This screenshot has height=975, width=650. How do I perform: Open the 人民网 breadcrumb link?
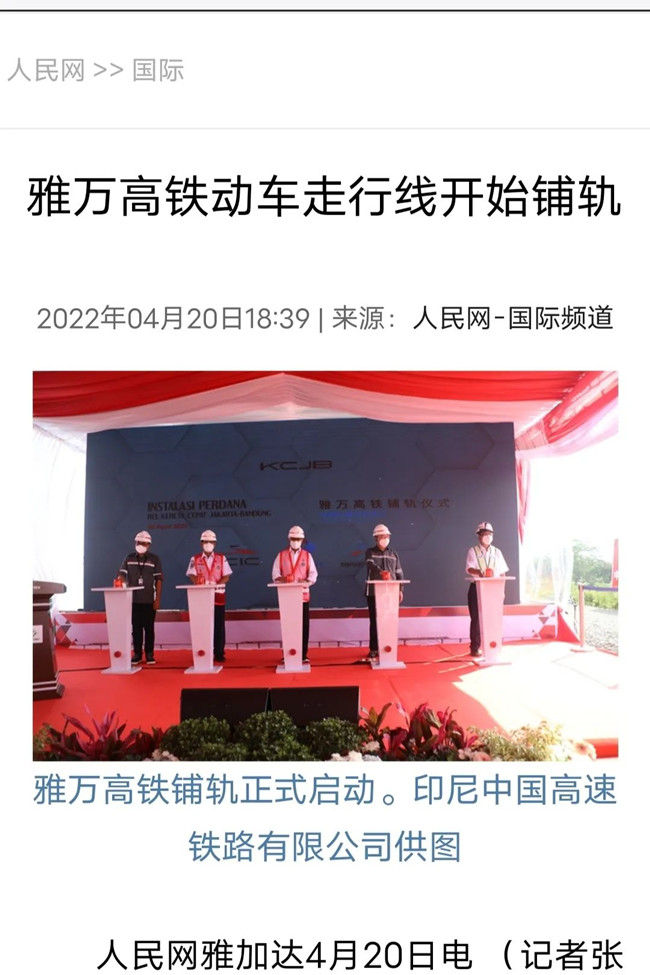(x=45, y=71)
